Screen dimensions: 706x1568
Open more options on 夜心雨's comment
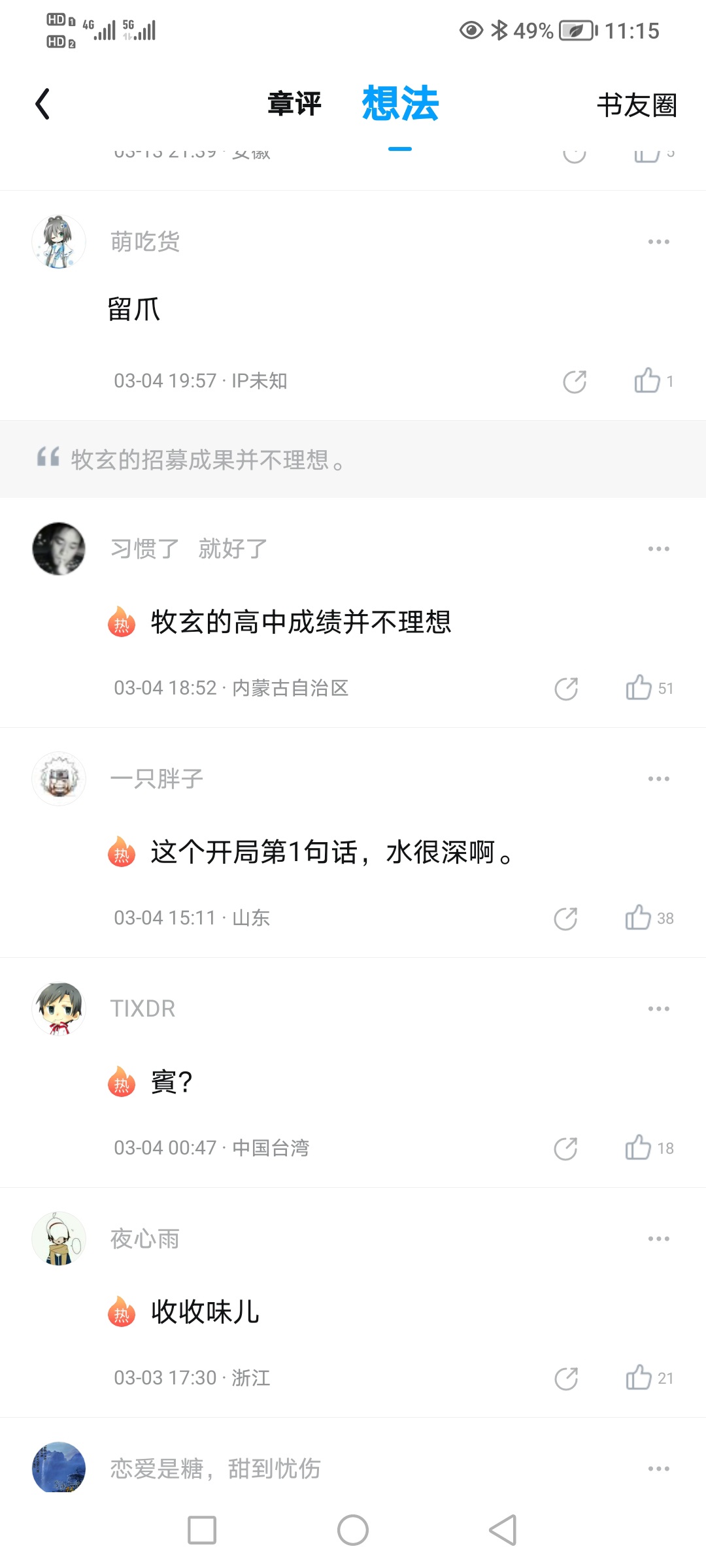658,1239
